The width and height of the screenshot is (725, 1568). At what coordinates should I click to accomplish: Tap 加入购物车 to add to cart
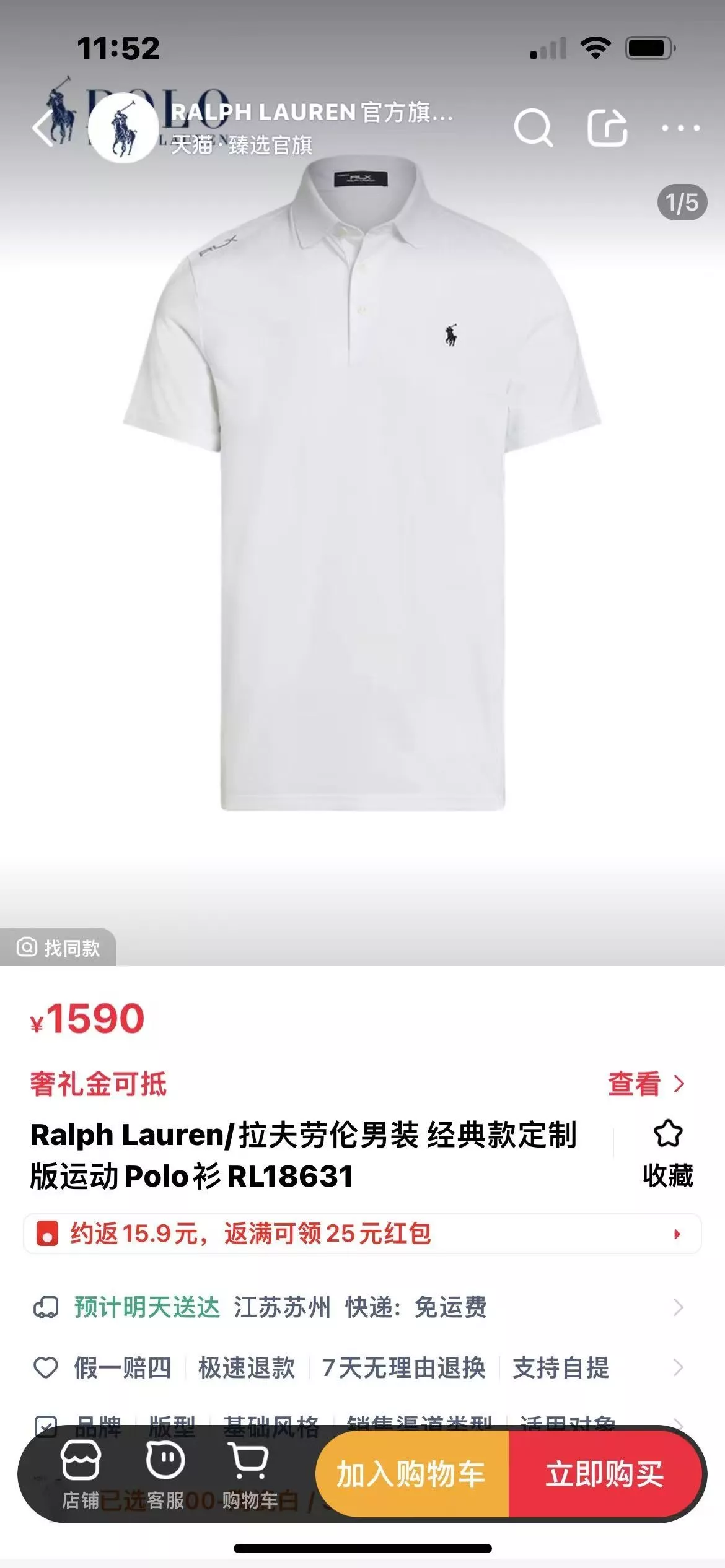412,1474
